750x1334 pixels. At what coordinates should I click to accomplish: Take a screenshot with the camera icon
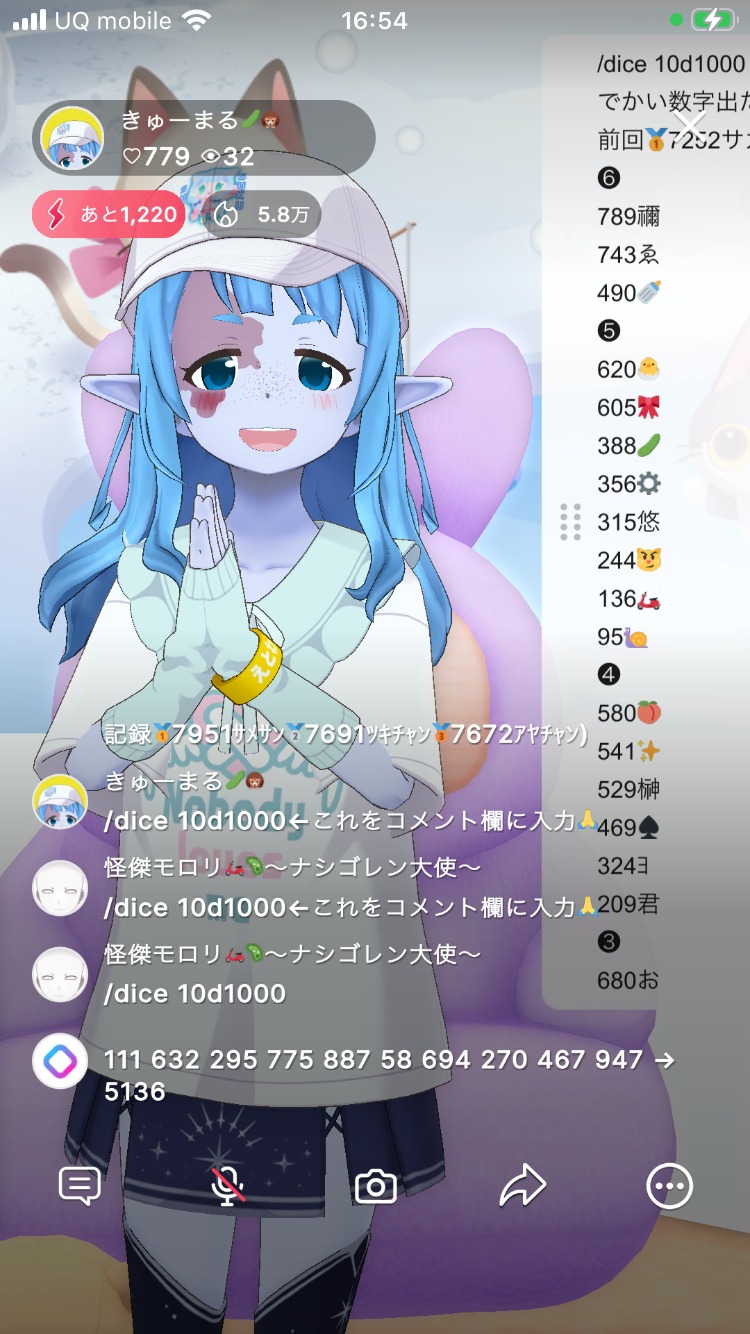376,1187
